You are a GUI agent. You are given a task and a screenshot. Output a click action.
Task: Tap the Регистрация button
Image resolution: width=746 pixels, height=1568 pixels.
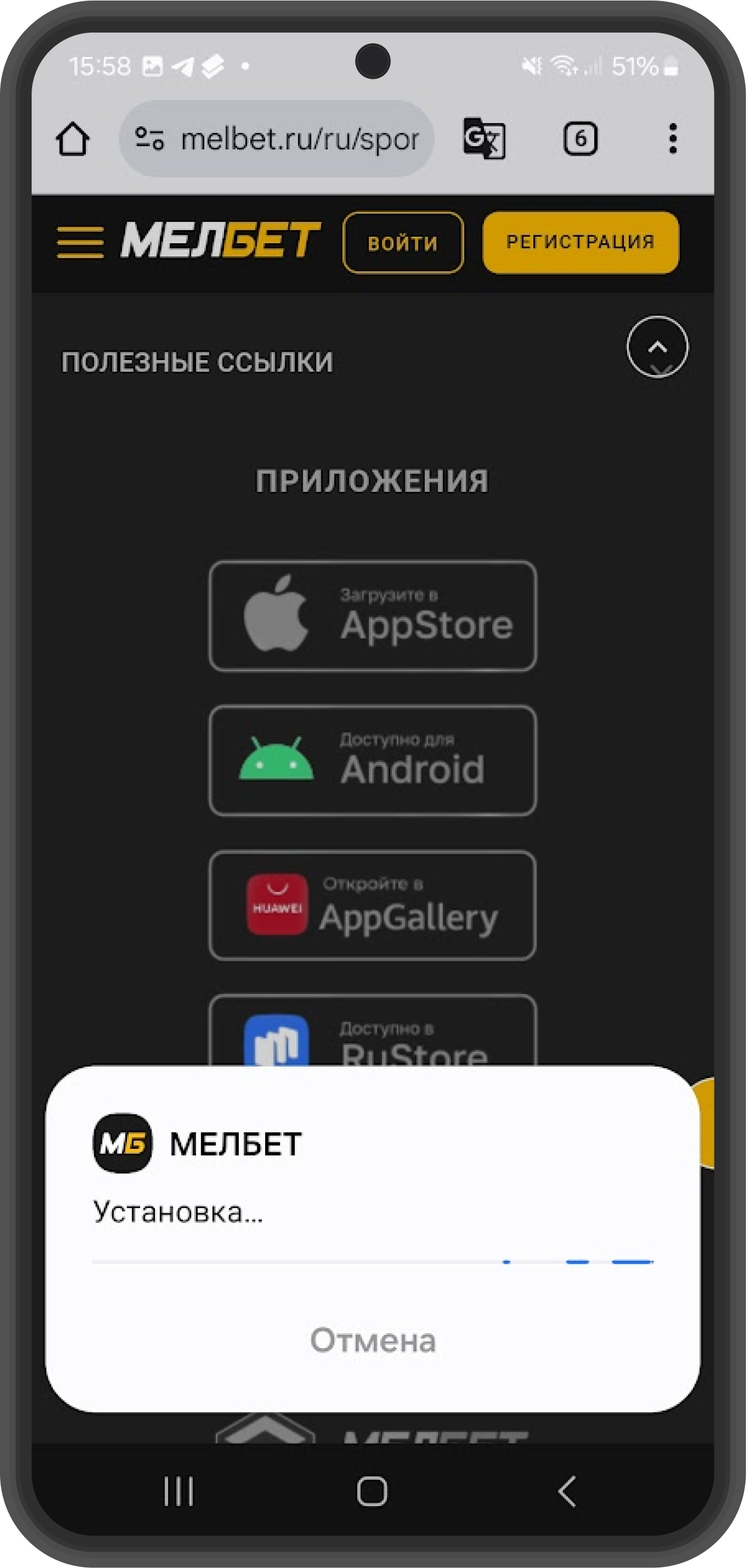point(580,242)
